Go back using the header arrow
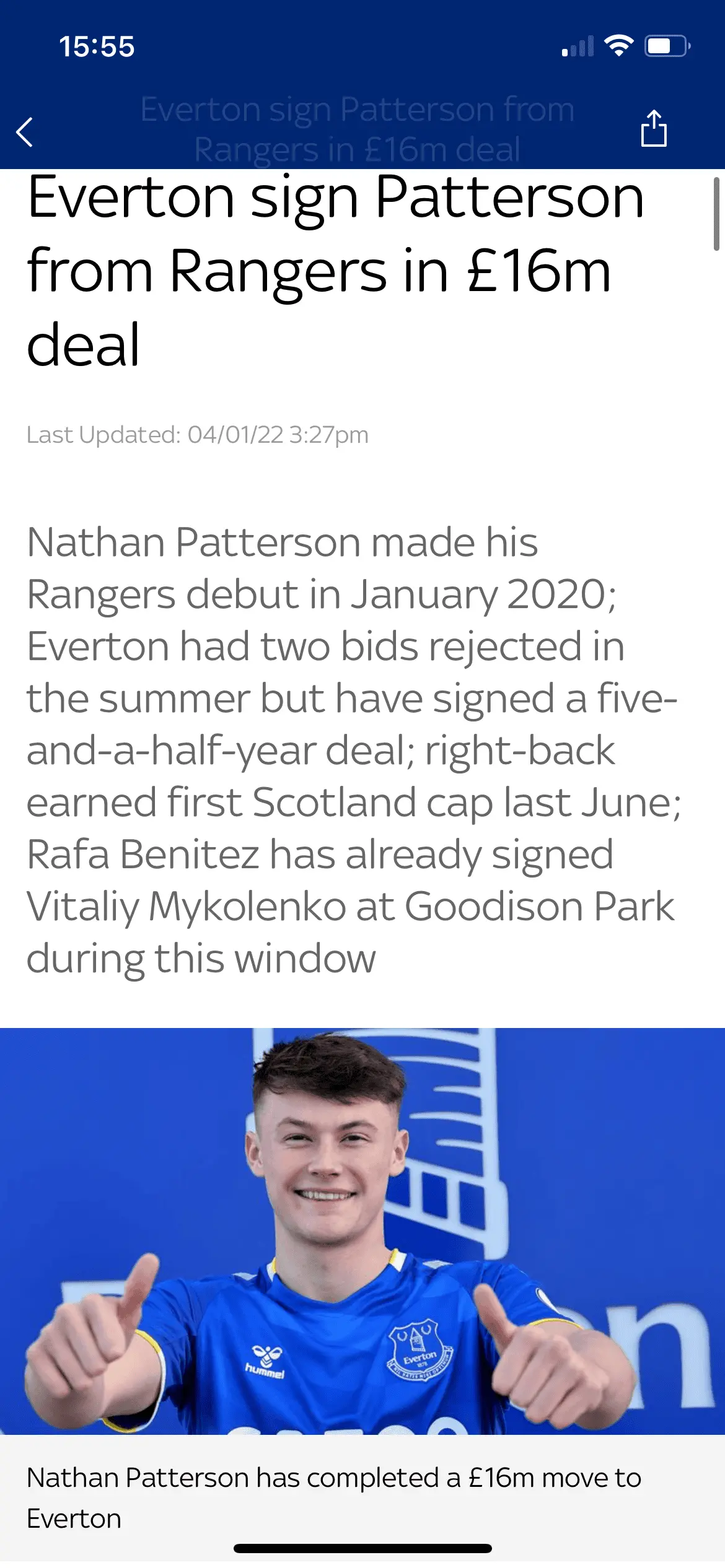This screenshot has height=1568, width=725. pos(25,132)
